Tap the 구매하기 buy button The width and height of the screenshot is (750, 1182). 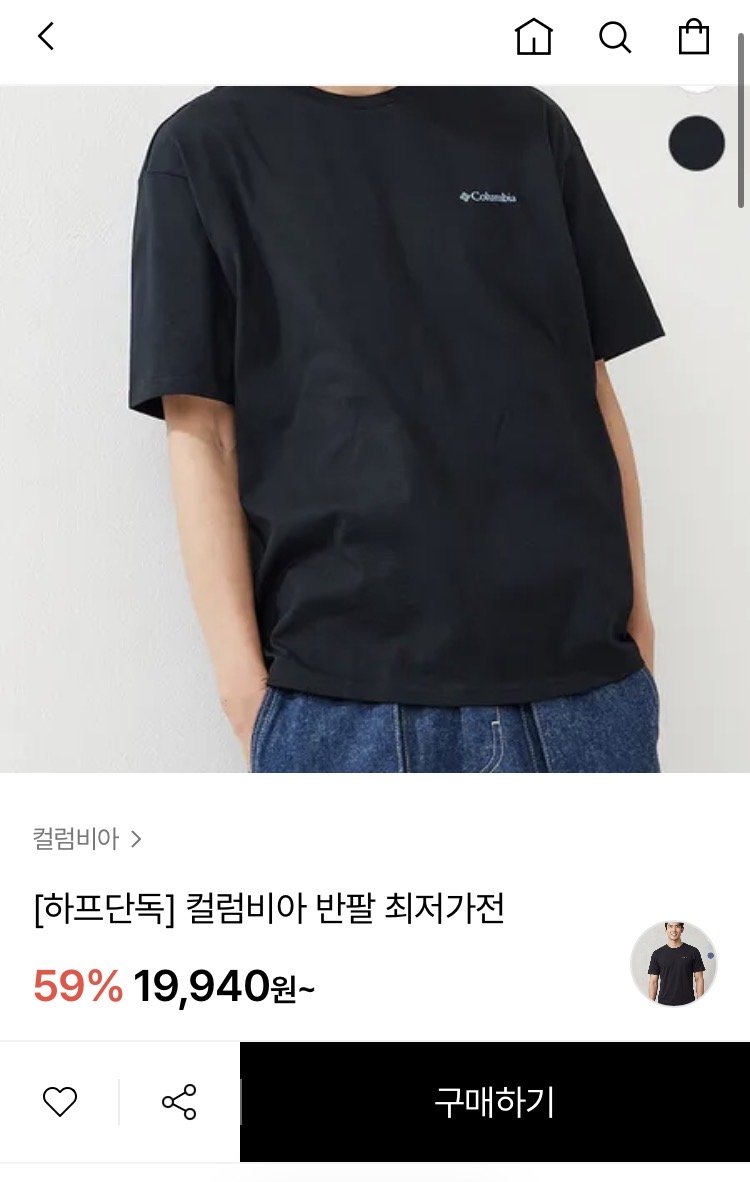point(494,1102)
